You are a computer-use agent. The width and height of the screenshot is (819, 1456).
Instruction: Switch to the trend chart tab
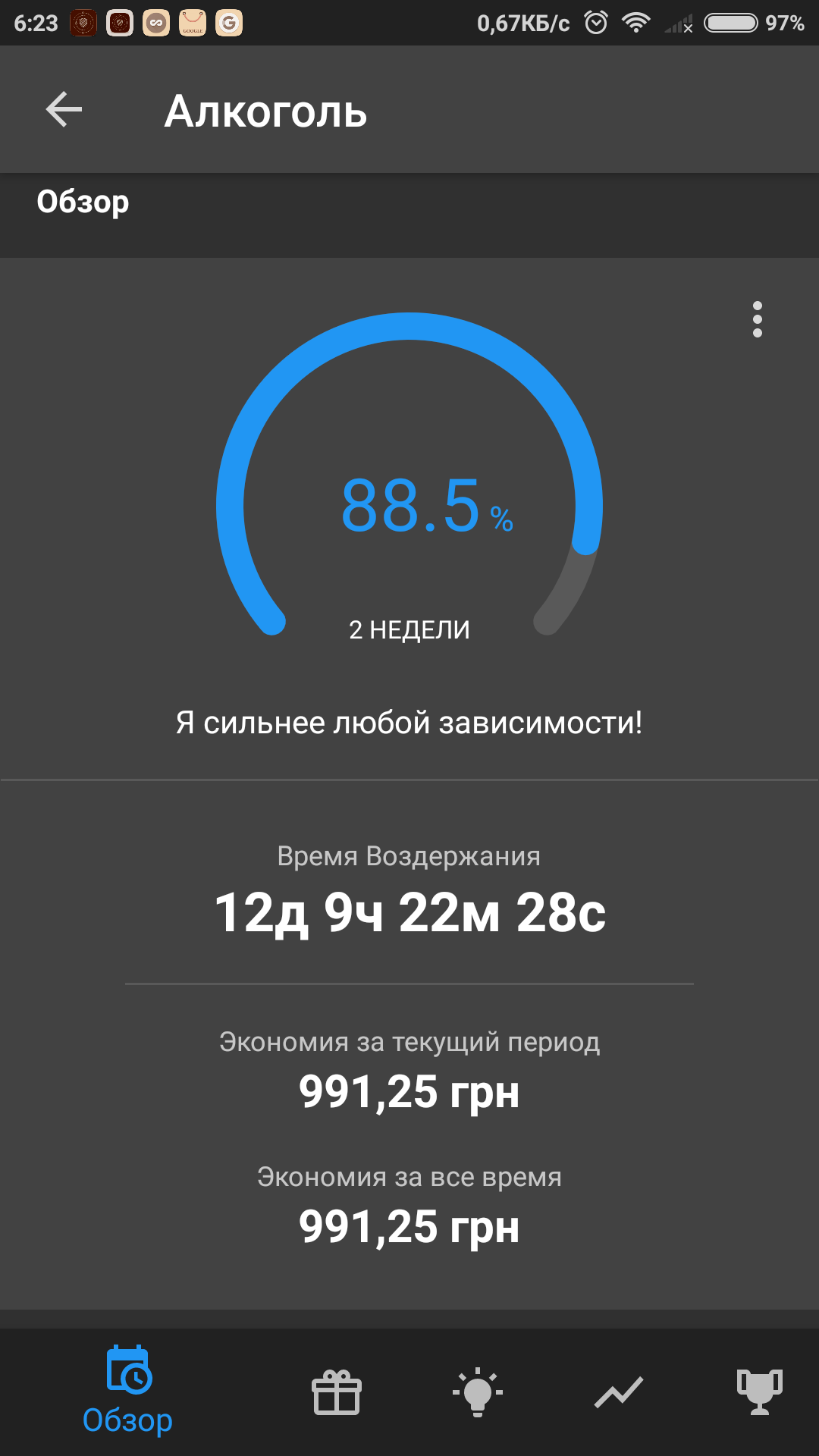tap(619, 1392)
